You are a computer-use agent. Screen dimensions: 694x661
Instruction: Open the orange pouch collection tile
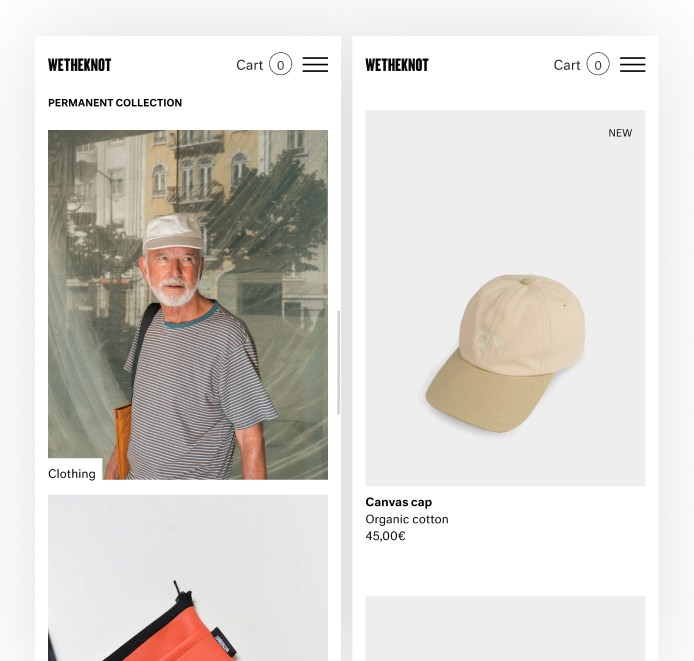pyautogui.click(x=188, y=578)
